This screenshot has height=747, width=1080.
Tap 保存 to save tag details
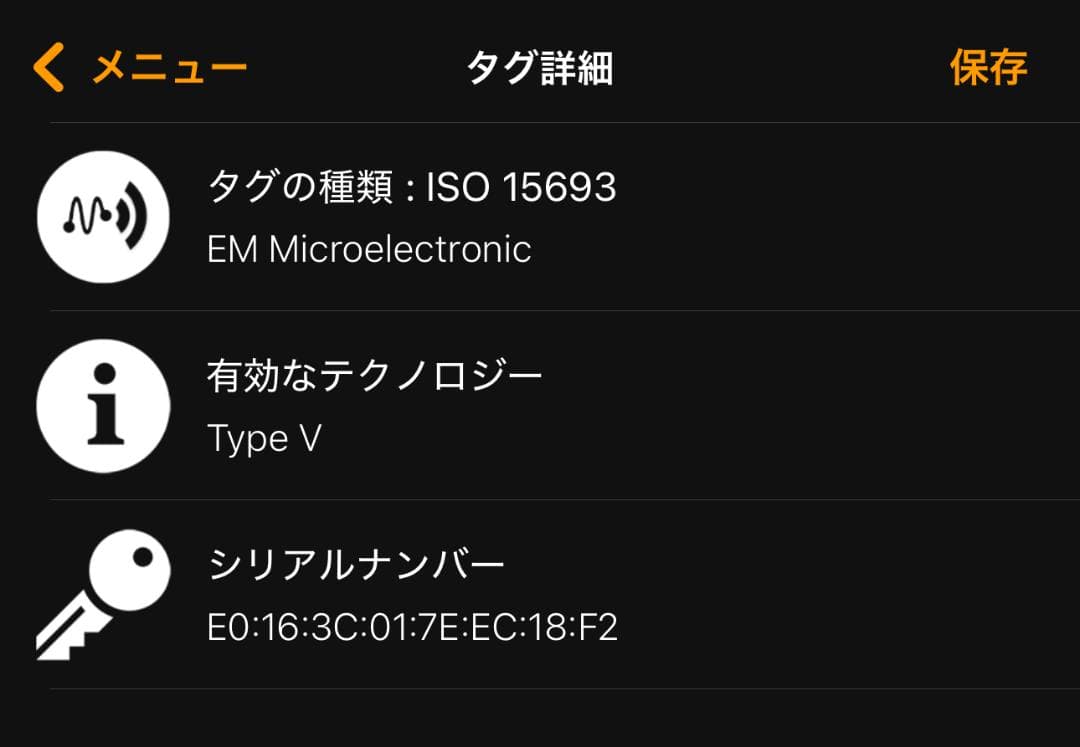pyautogui.click(x=988, y=68)
